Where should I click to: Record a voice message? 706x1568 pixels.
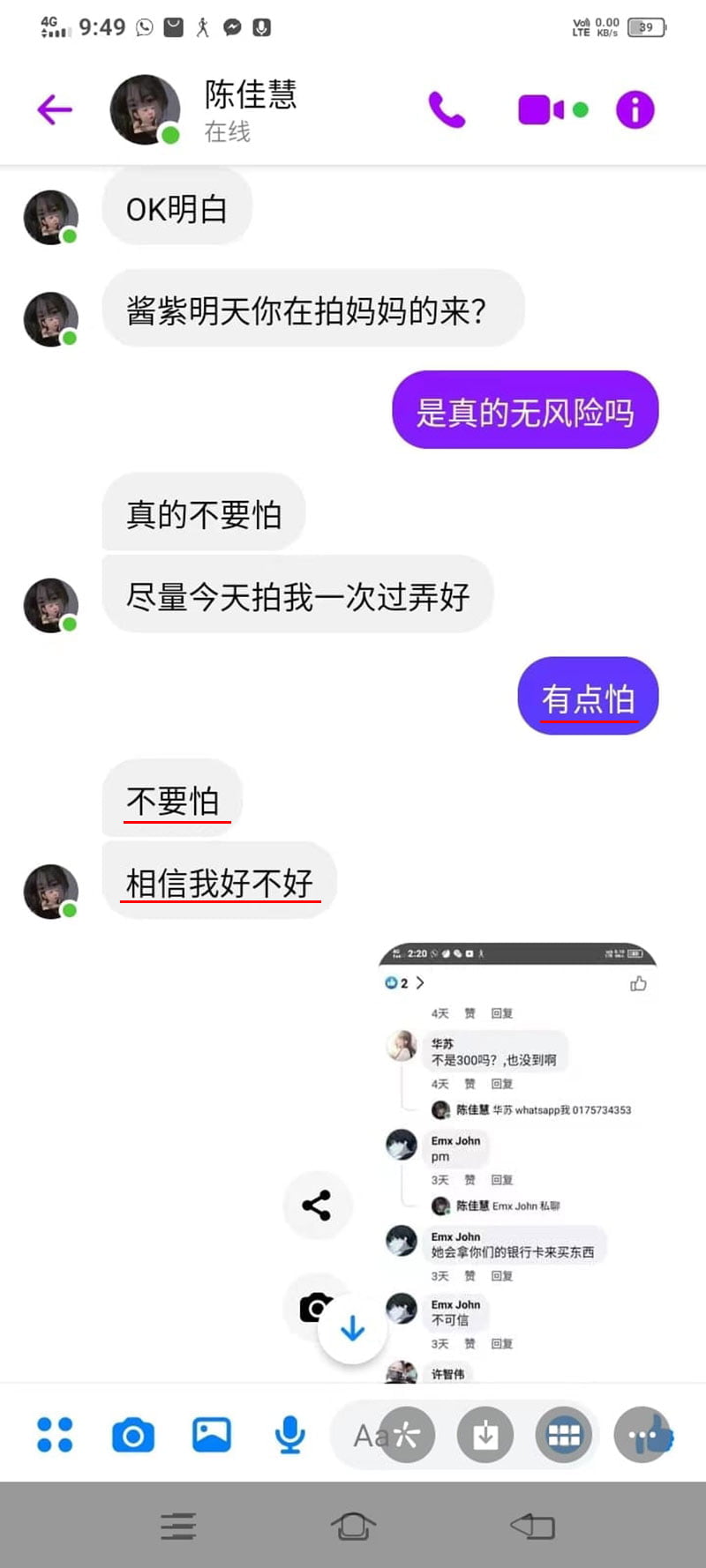(289, 1435)
